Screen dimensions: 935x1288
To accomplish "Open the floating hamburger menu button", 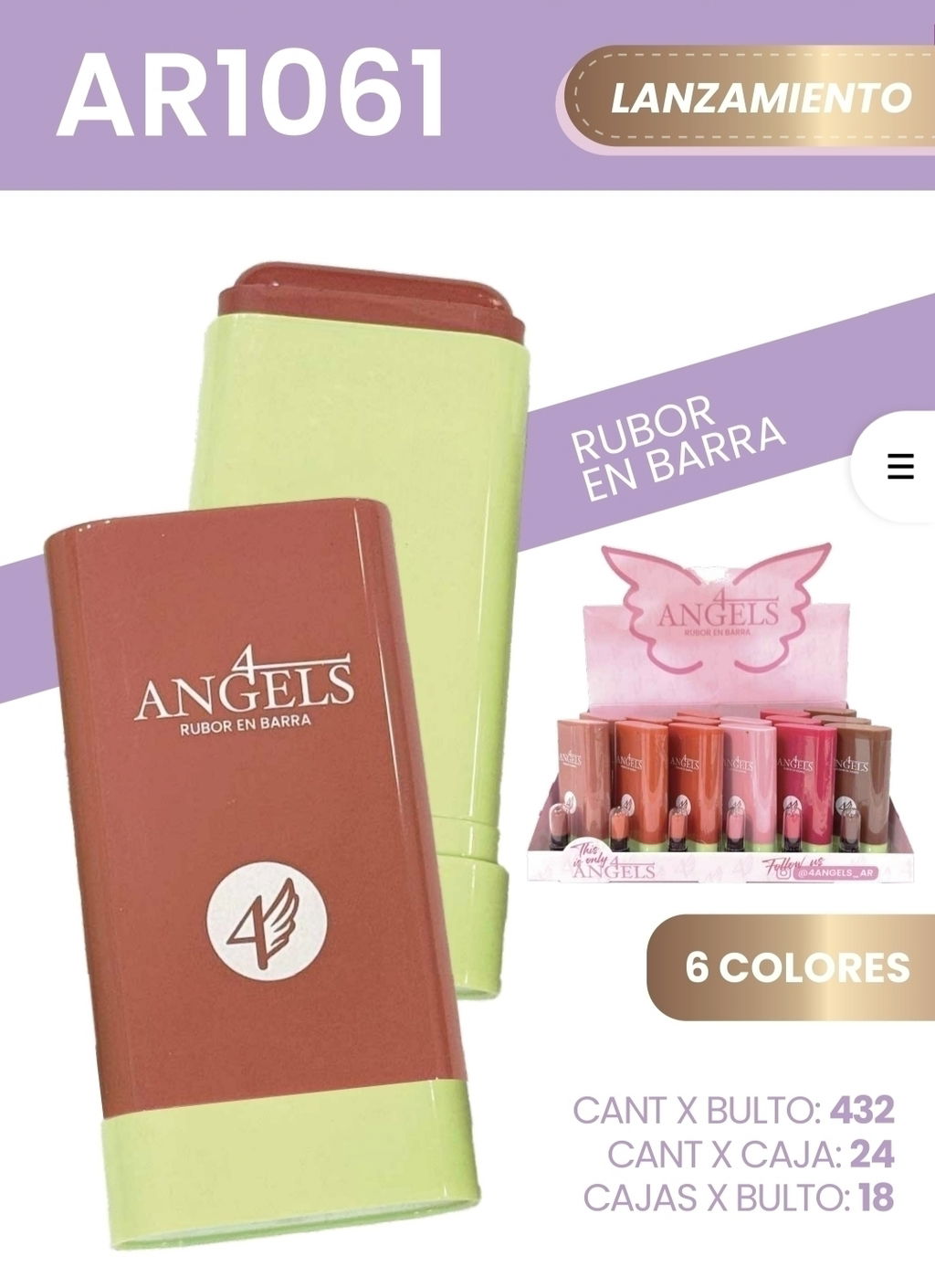I will pyautogui.click(x=899, y=466).
